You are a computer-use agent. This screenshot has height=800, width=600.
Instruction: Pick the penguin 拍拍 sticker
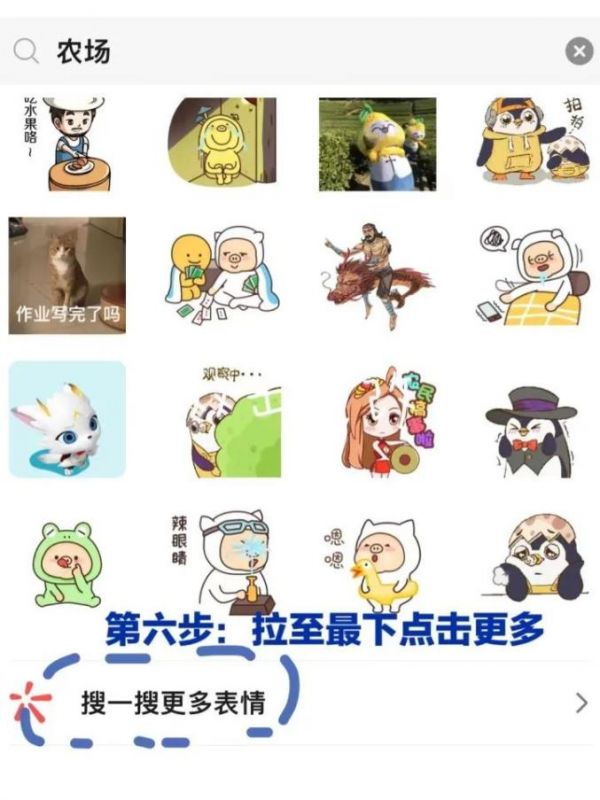(530, 143)
